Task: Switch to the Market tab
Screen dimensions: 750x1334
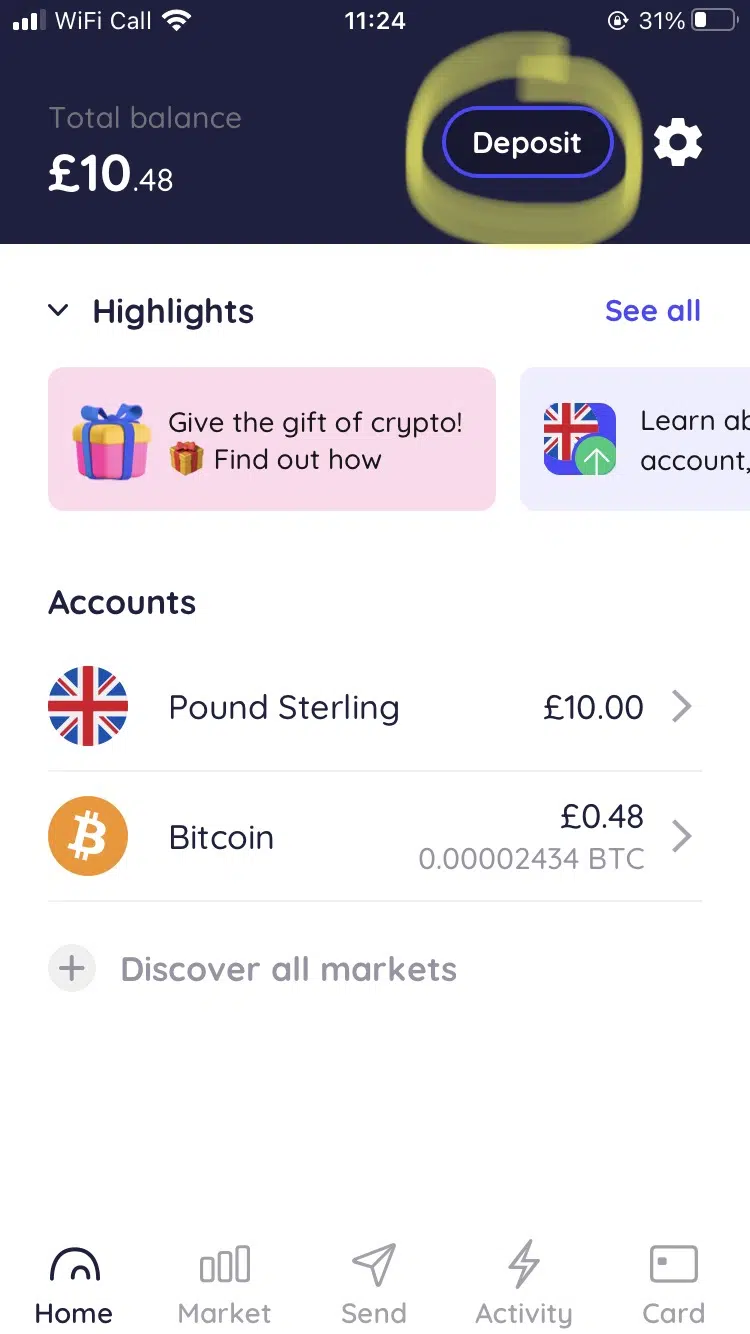Action: point(224,1284)
